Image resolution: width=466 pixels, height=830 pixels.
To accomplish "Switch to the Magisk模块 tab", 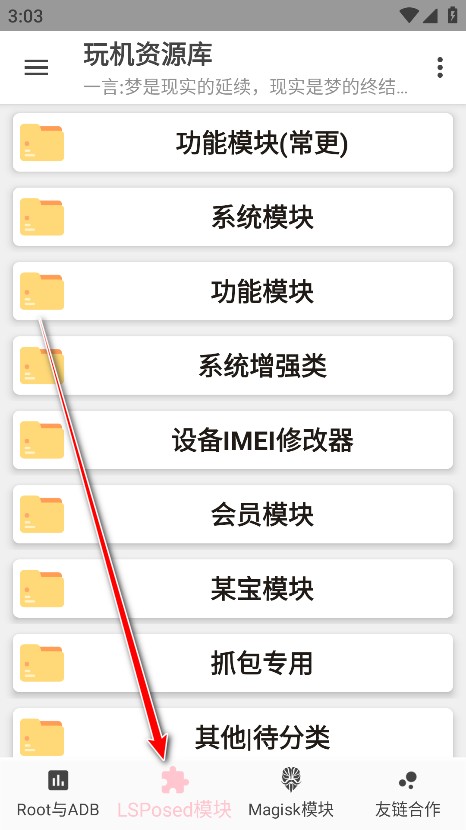I will (x=291, y=793).
